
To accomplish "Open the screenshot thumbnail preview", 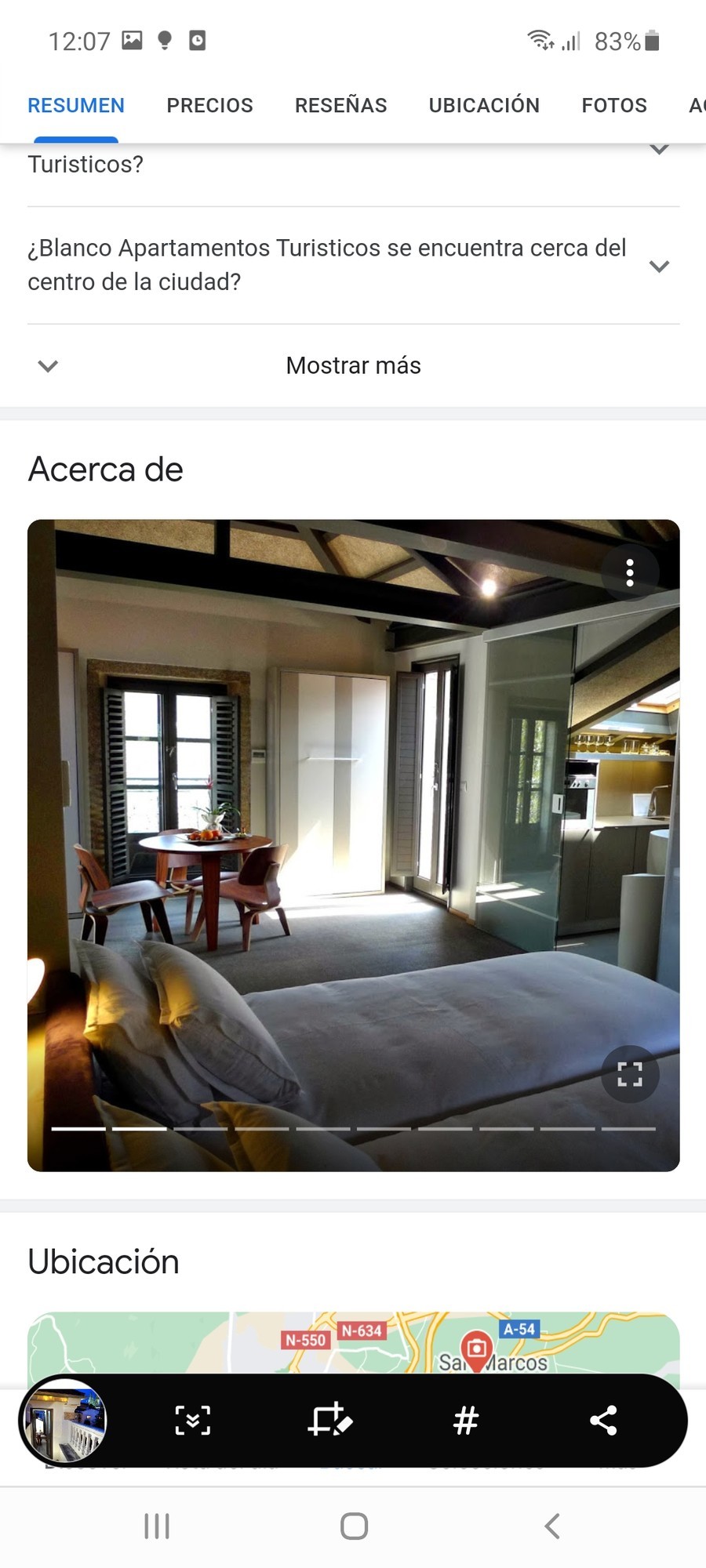I will click(x=64, y=1421).
